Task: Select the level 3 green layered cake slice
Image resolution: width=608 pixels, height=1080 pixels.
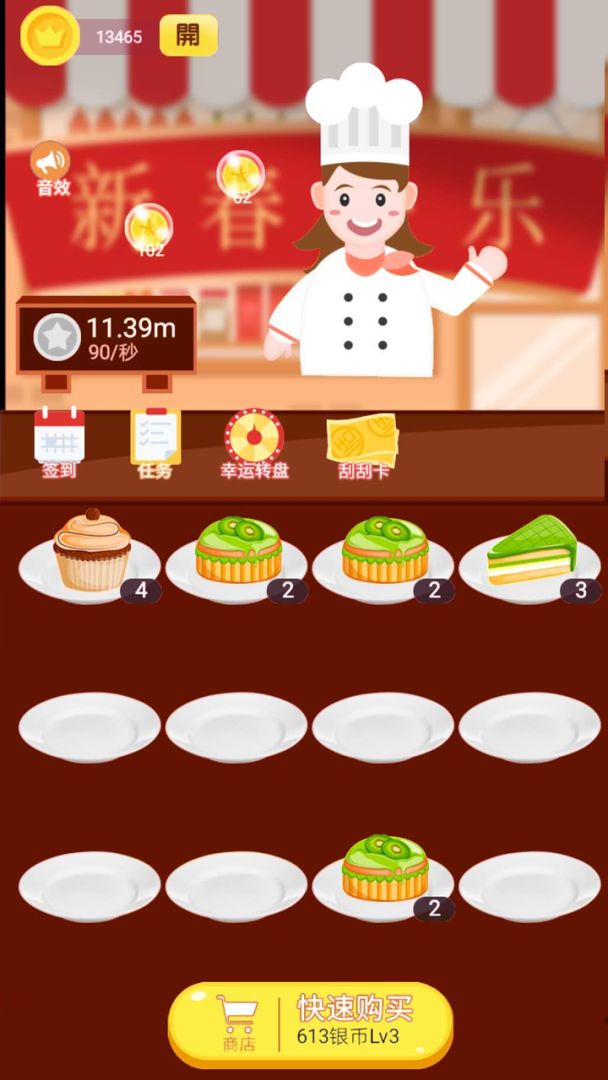Action: 530,552
